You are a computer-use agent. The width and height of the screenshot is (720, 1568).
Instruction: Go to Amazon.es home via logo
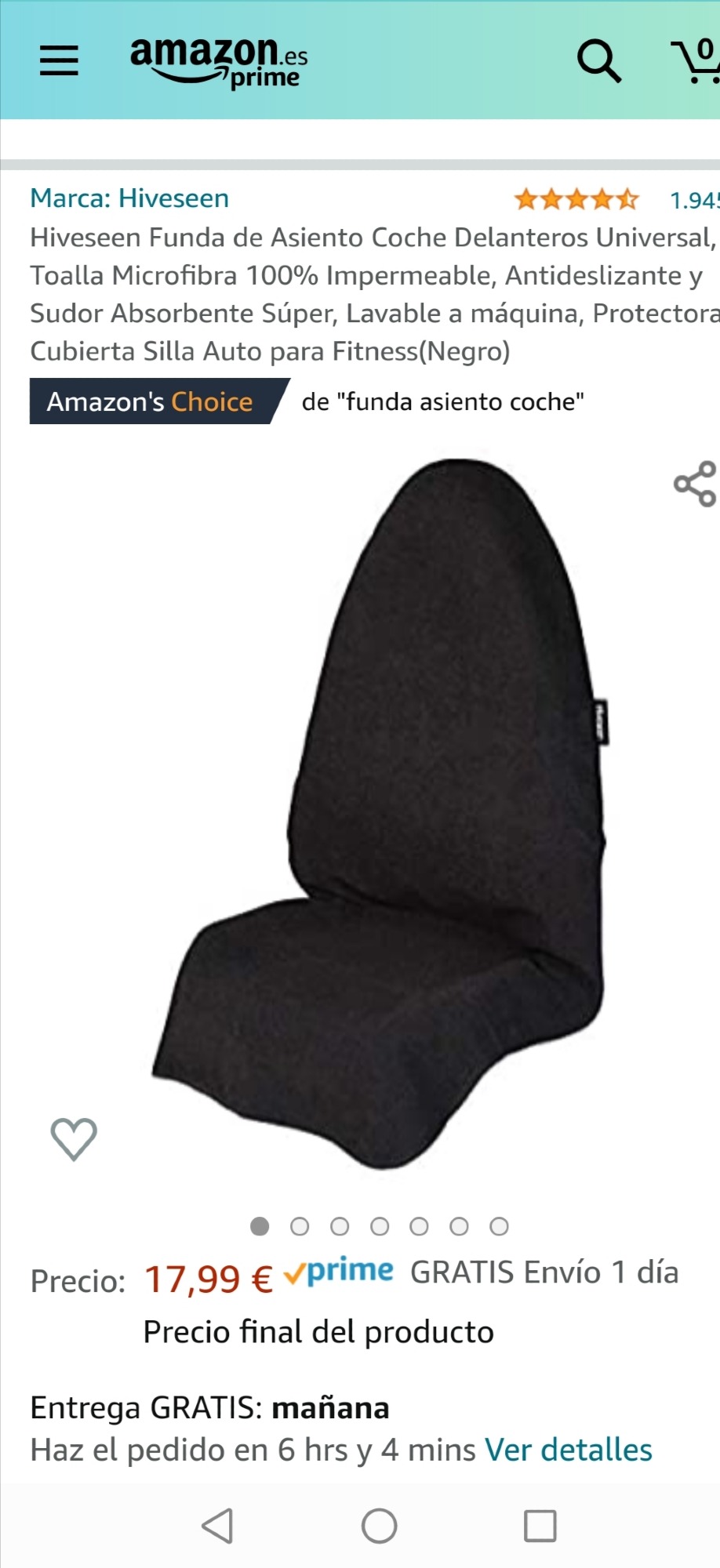[x=218, y=61]
